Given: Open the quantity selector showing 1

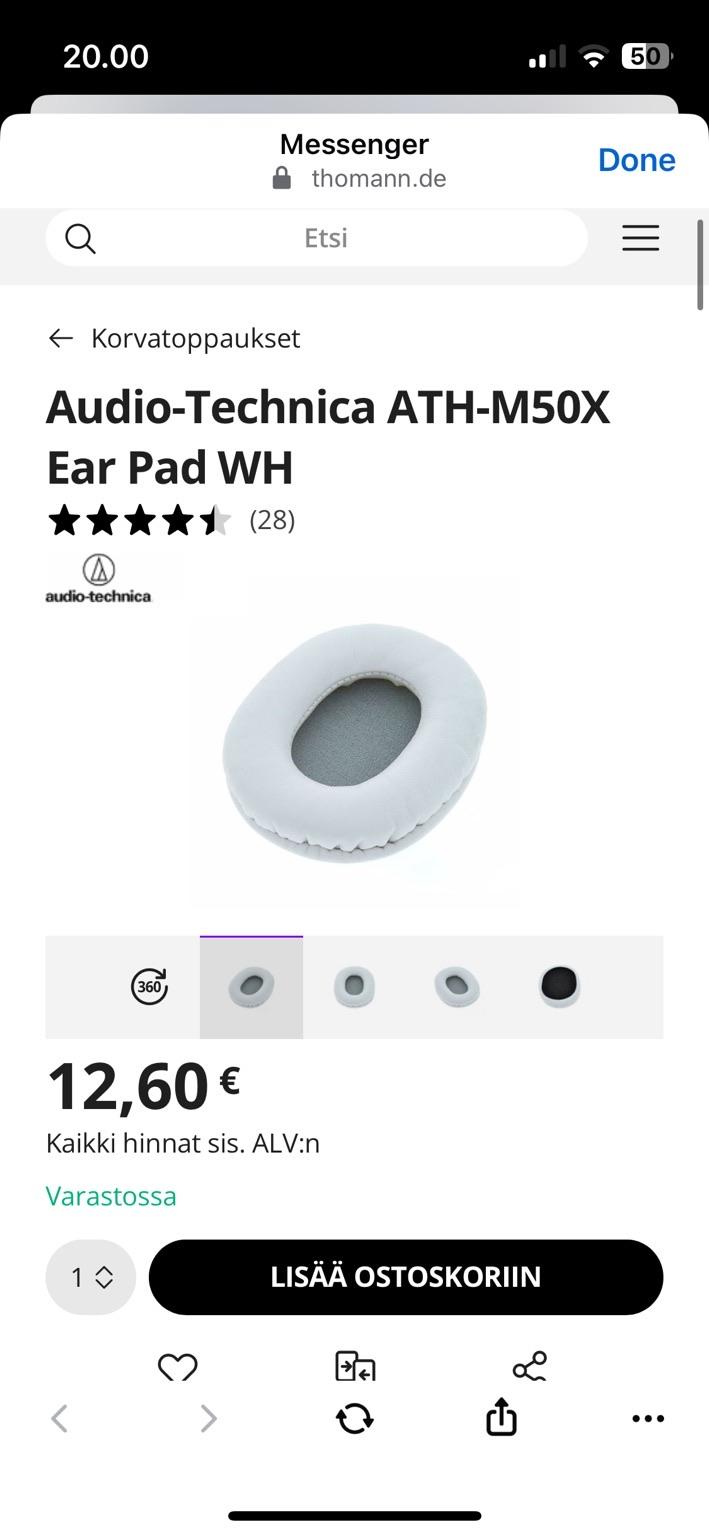Looking at the screenshot, I should tap(91, 1277).
